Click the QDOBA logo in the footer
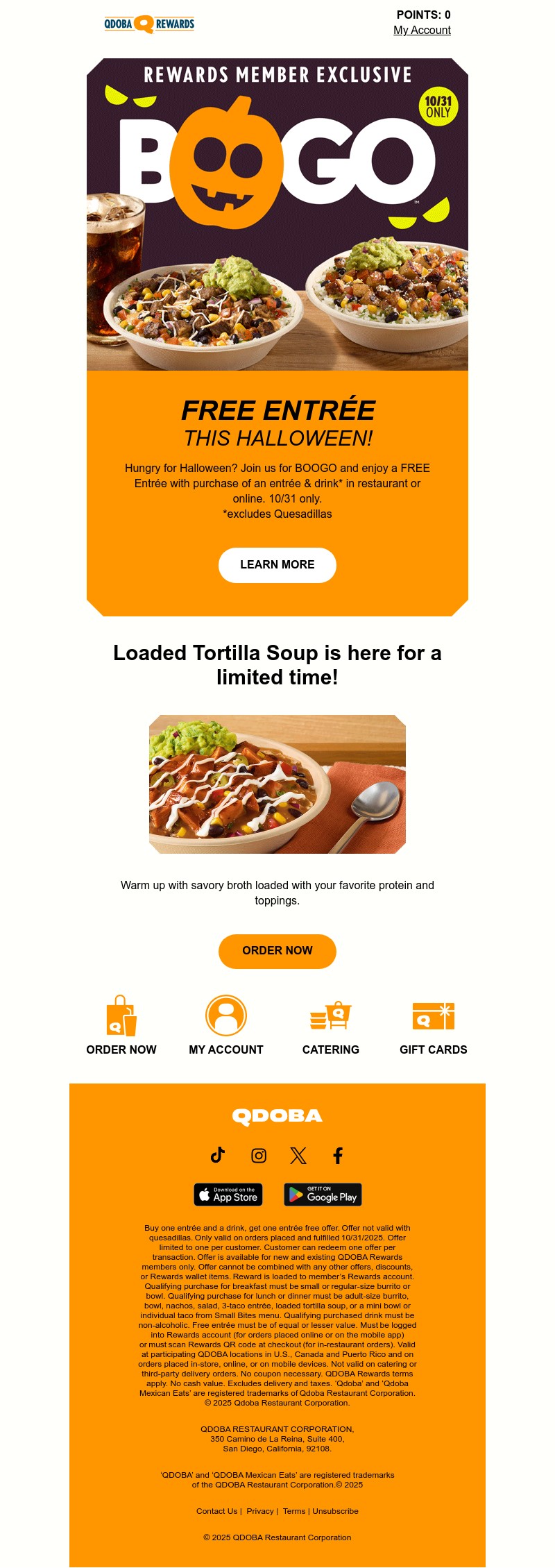Viewport: 555px width, 1568px height. coord(277,1115)
